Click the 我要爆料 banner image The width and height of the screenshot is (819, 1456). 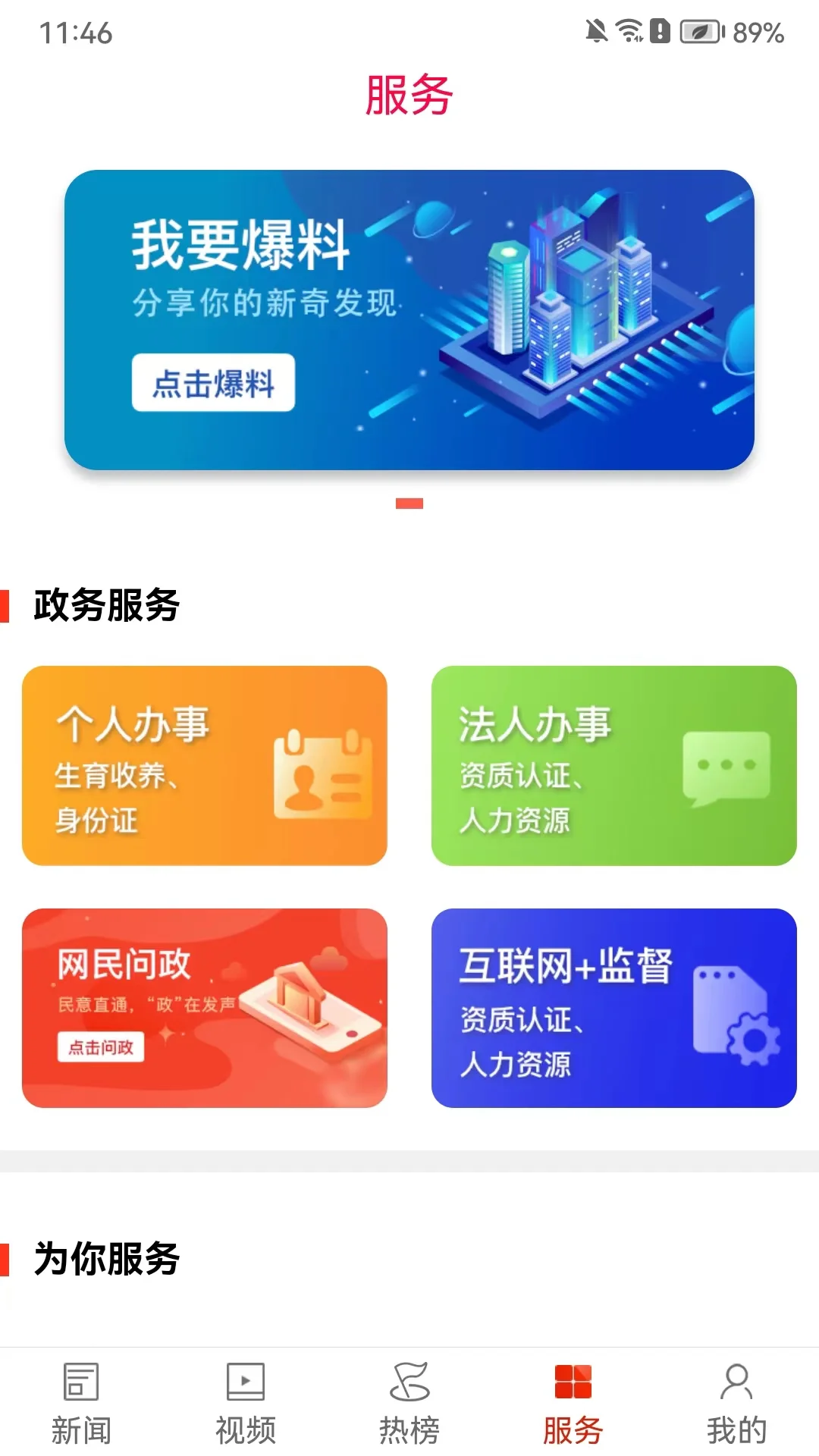(x=409, y=318)
